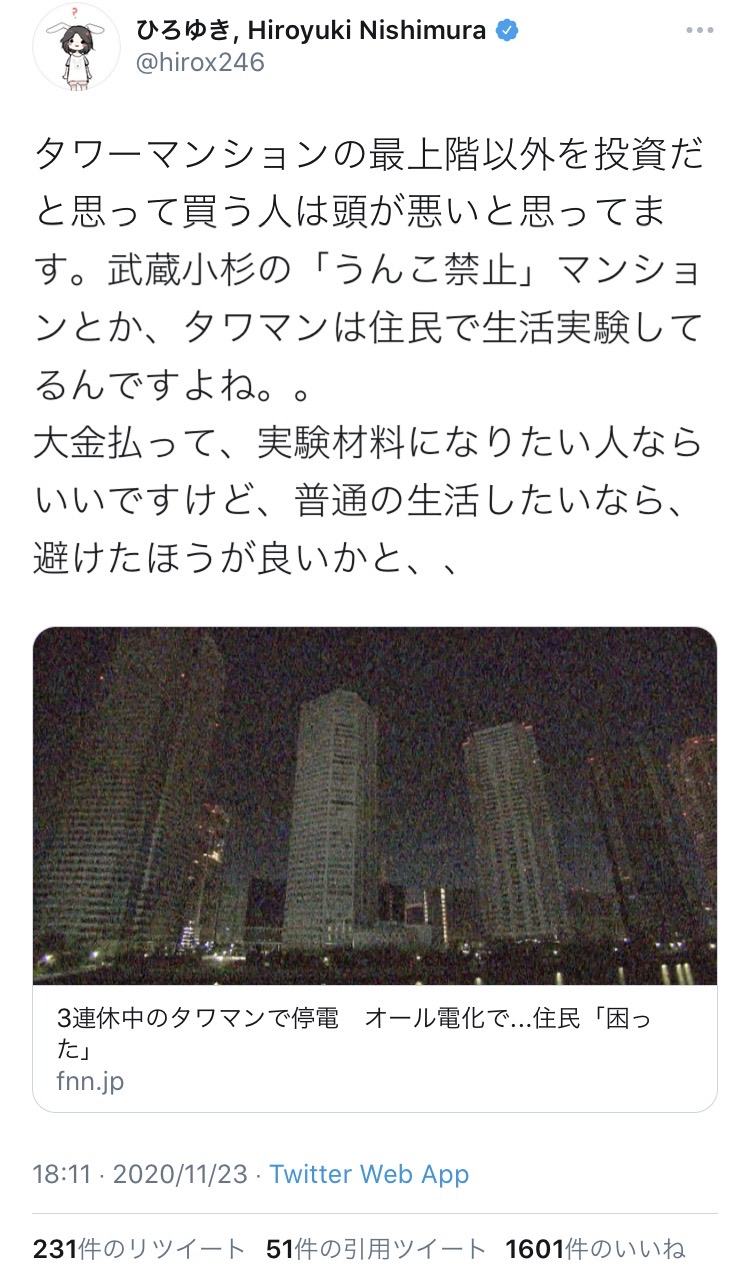This screenshot has height=1272, width=750.
Task: Open the tweet's three-dot overflow menu
Action: (700, 32)
